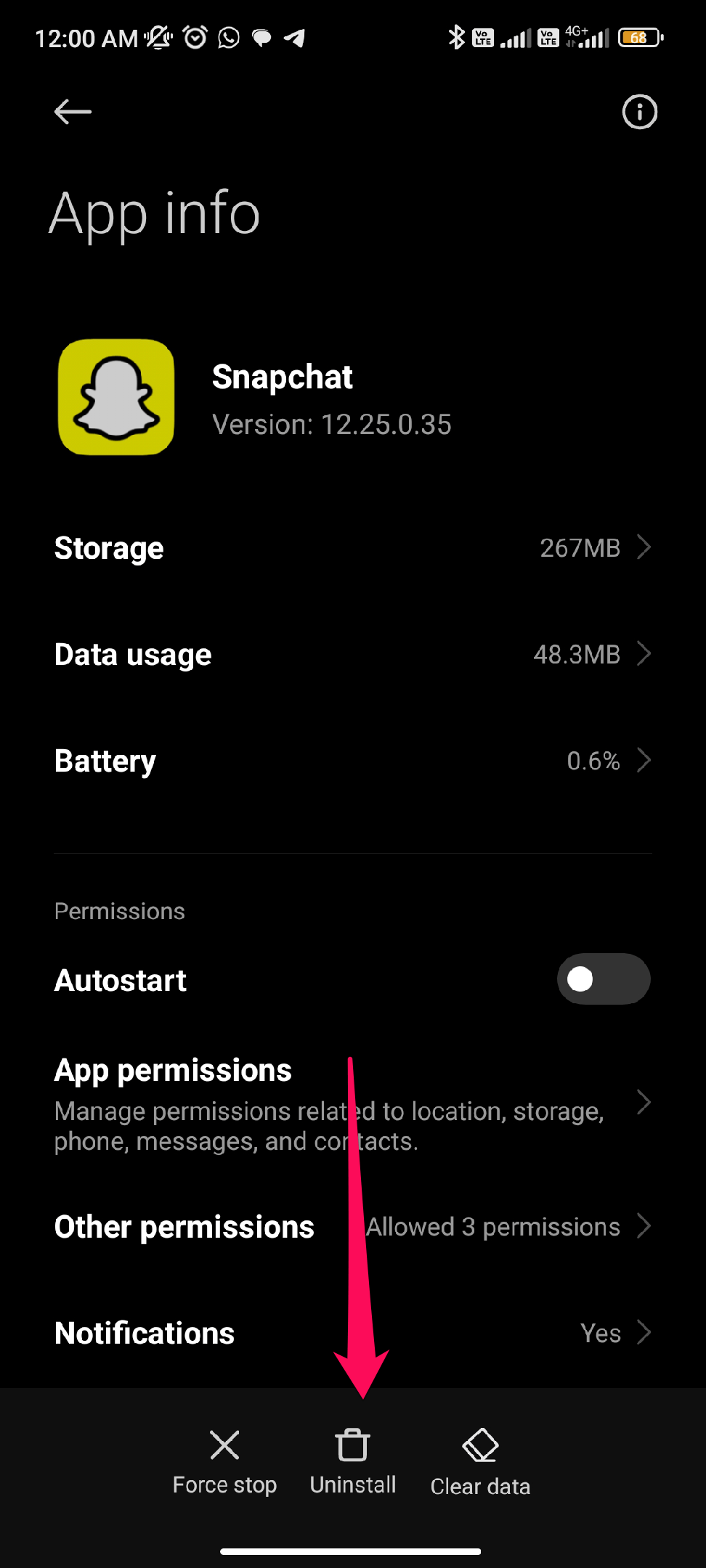Open the Snapchat app icon thumbnail
The image size is (706, 1568).
tap(116, 397)
